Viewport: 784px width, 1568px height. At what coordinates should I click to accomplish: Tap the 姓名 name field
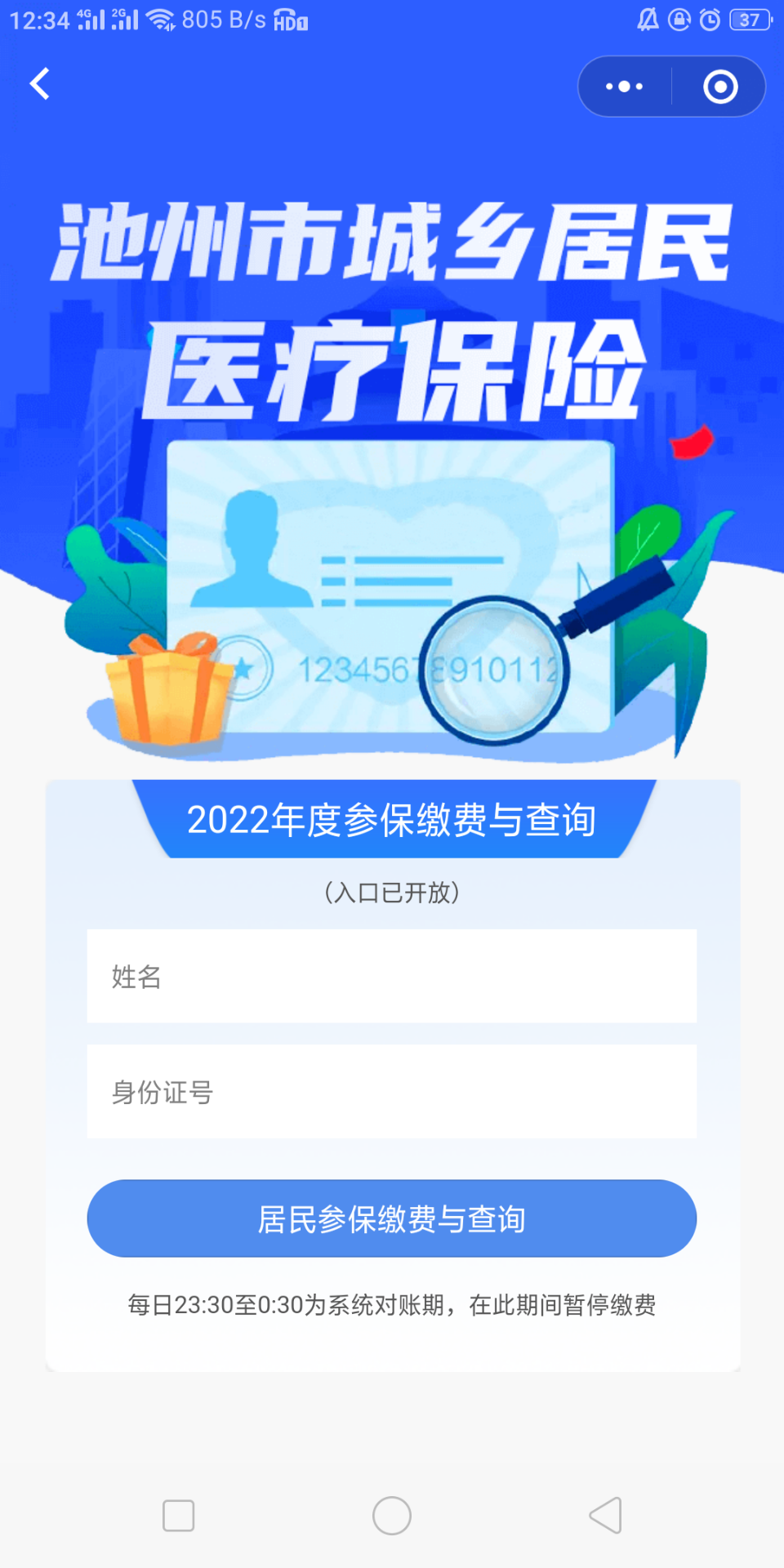[x=392, y=976]
